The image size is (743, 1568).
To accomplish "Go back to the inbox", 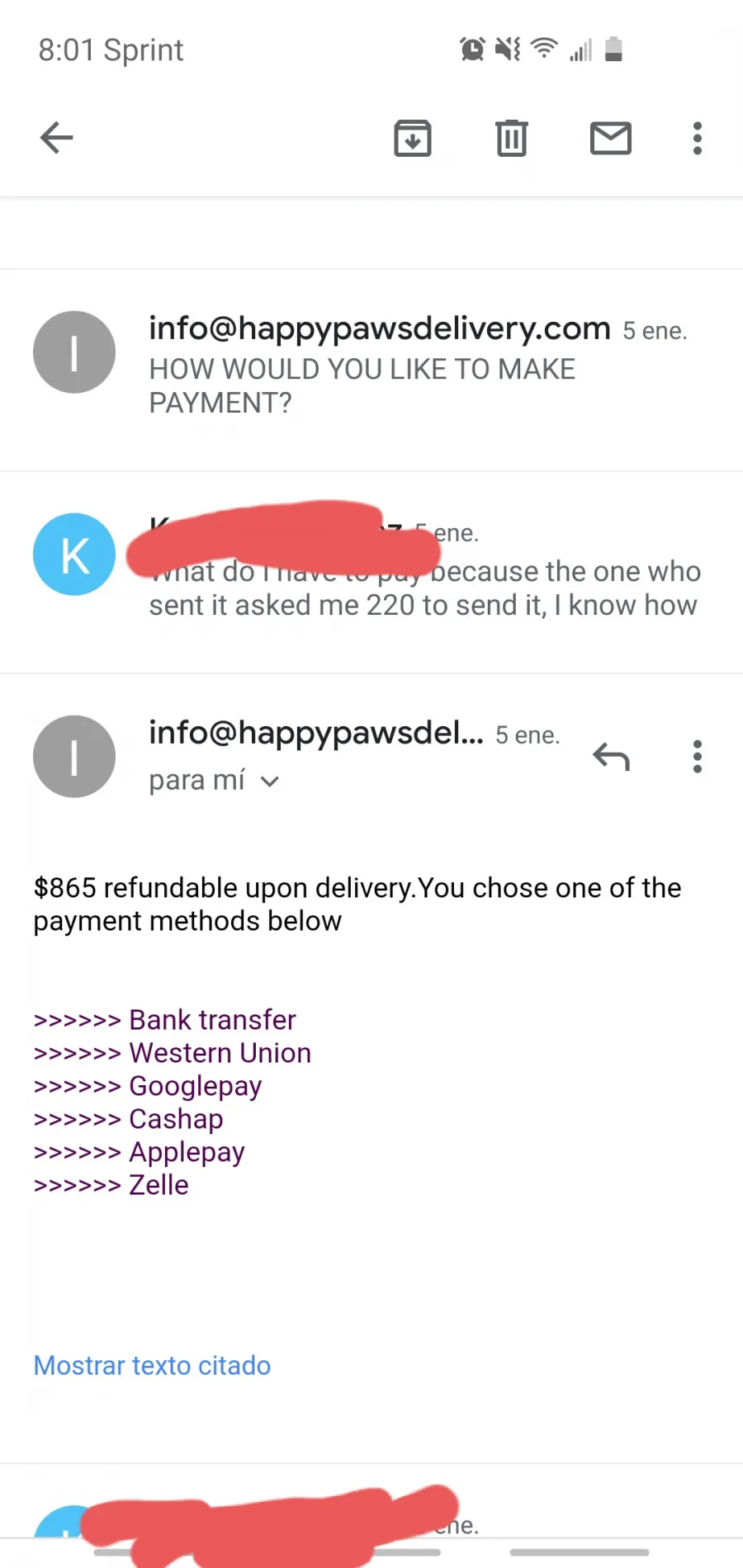I will tap(57, 138).
